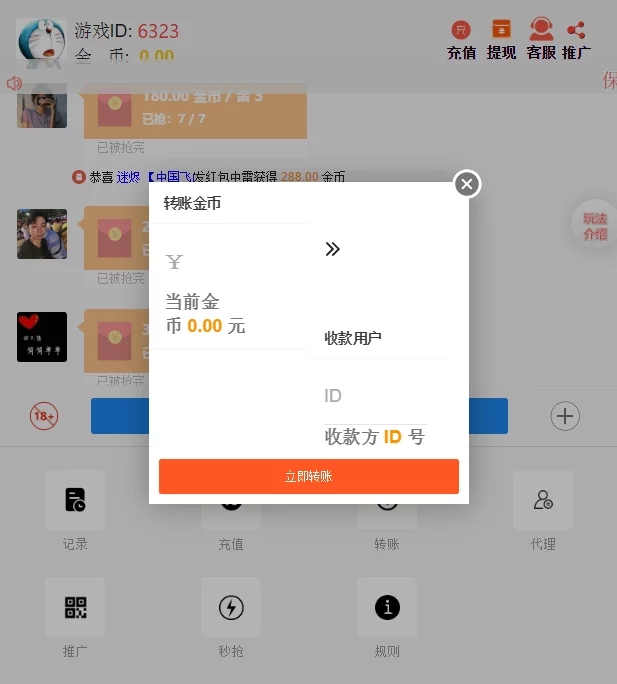Viewport: 617px width, 684px height.
Task: Open 推广 share icon at top
Action: coord(576,40)
